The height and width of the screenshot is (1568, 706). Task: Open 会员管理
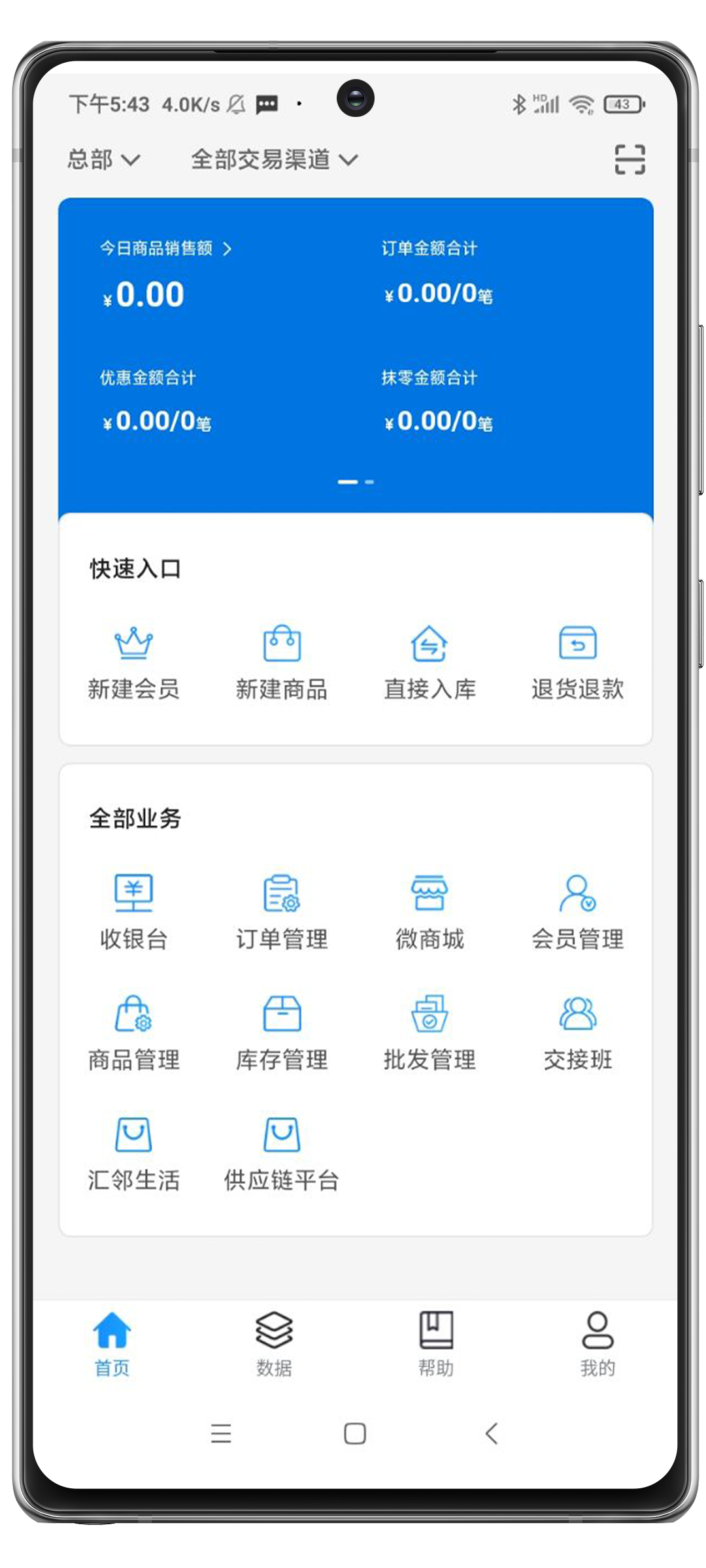578,911
